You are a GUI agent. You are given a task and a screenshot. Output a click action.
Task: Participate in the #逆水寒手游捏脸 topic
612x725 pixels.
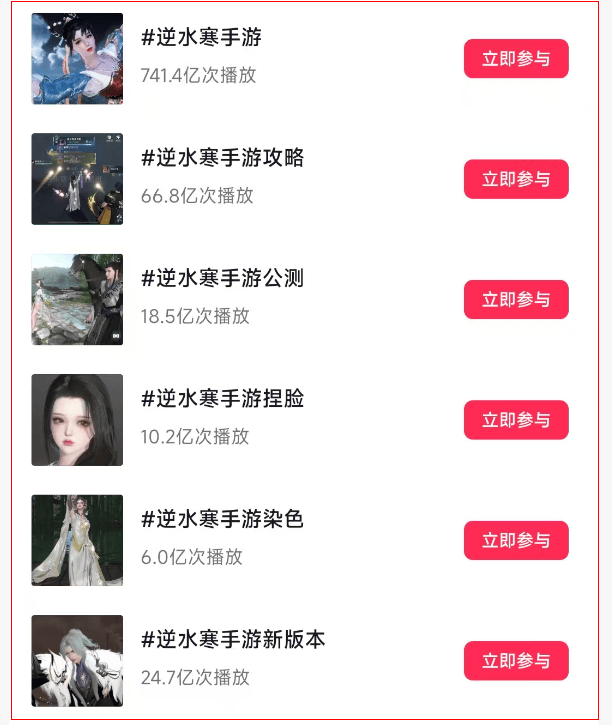[516, 420]
